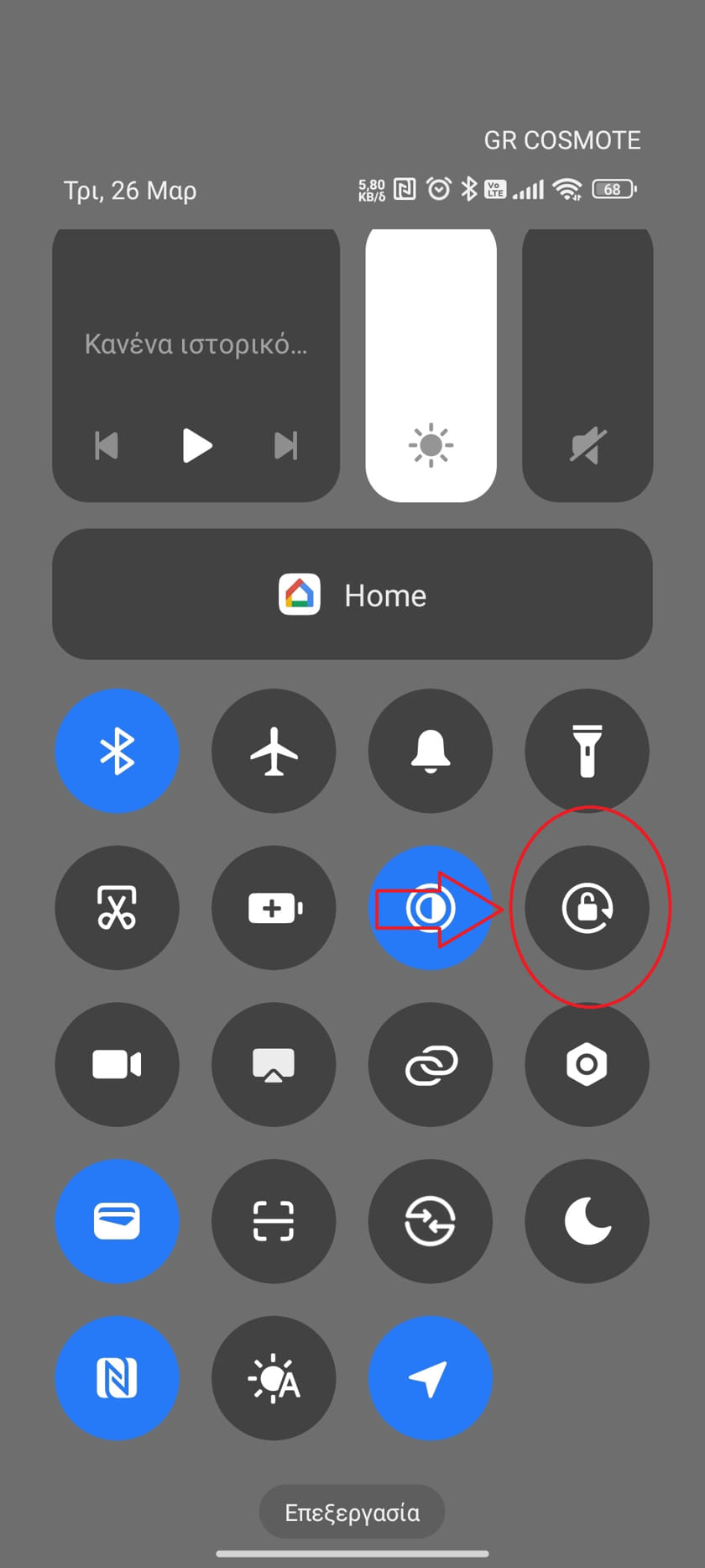Open settings via the hexagon tile
Viewport: 705px width, 1568px height.
[587, 1064]
